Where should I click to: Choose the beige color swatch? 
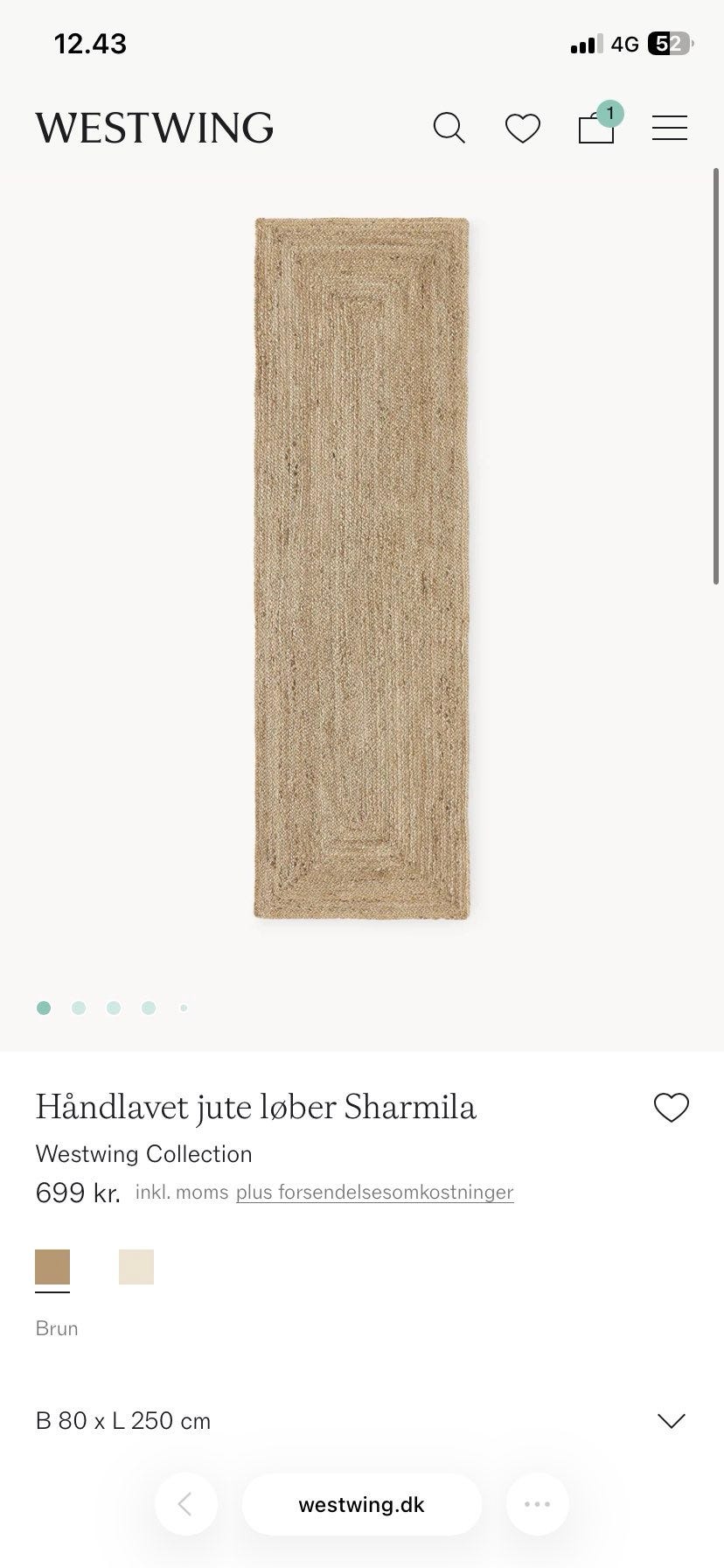coord(136,1267)
